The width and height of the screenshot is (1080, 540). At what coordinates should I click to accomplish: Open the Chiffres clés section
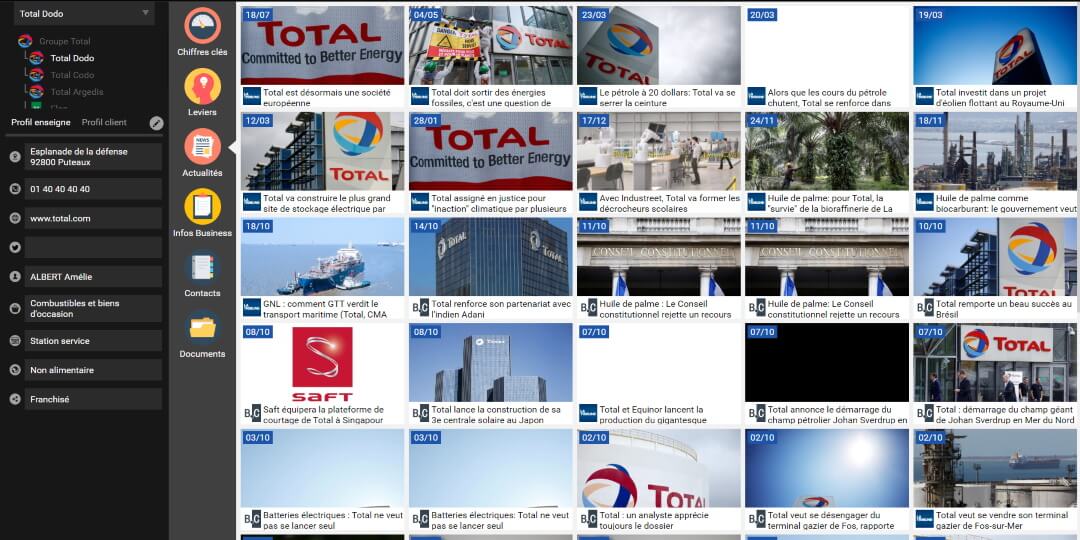point(202,32)
